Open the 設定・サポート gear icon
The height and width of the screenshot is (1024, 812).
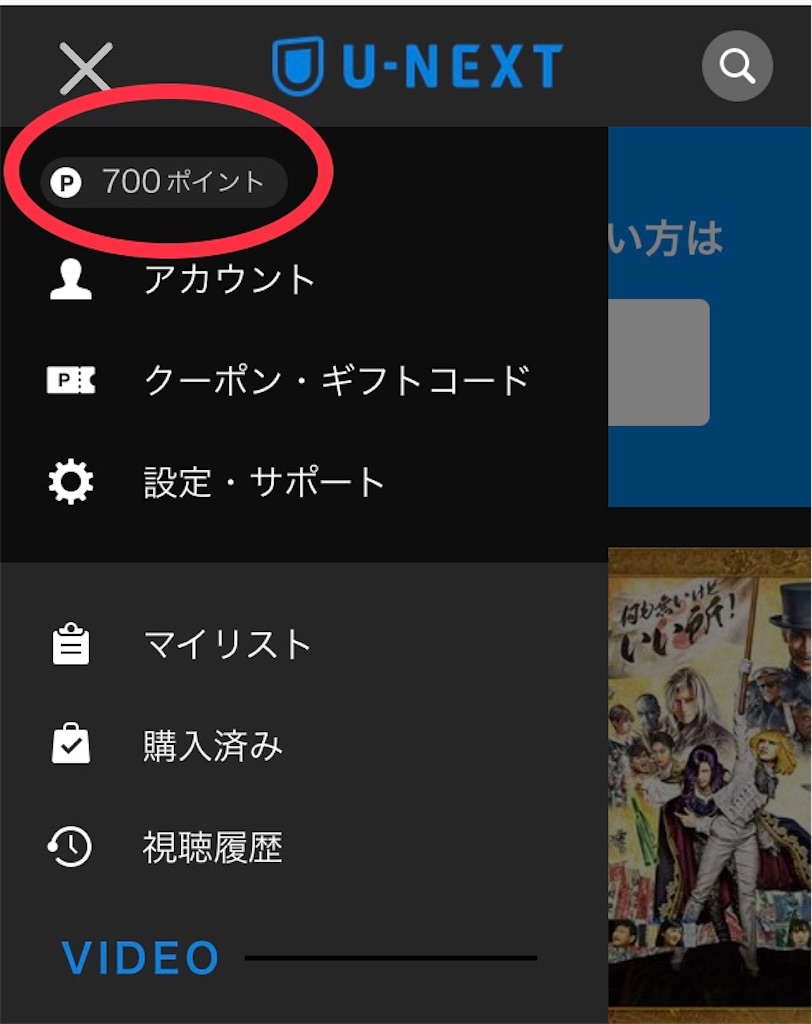70,481
